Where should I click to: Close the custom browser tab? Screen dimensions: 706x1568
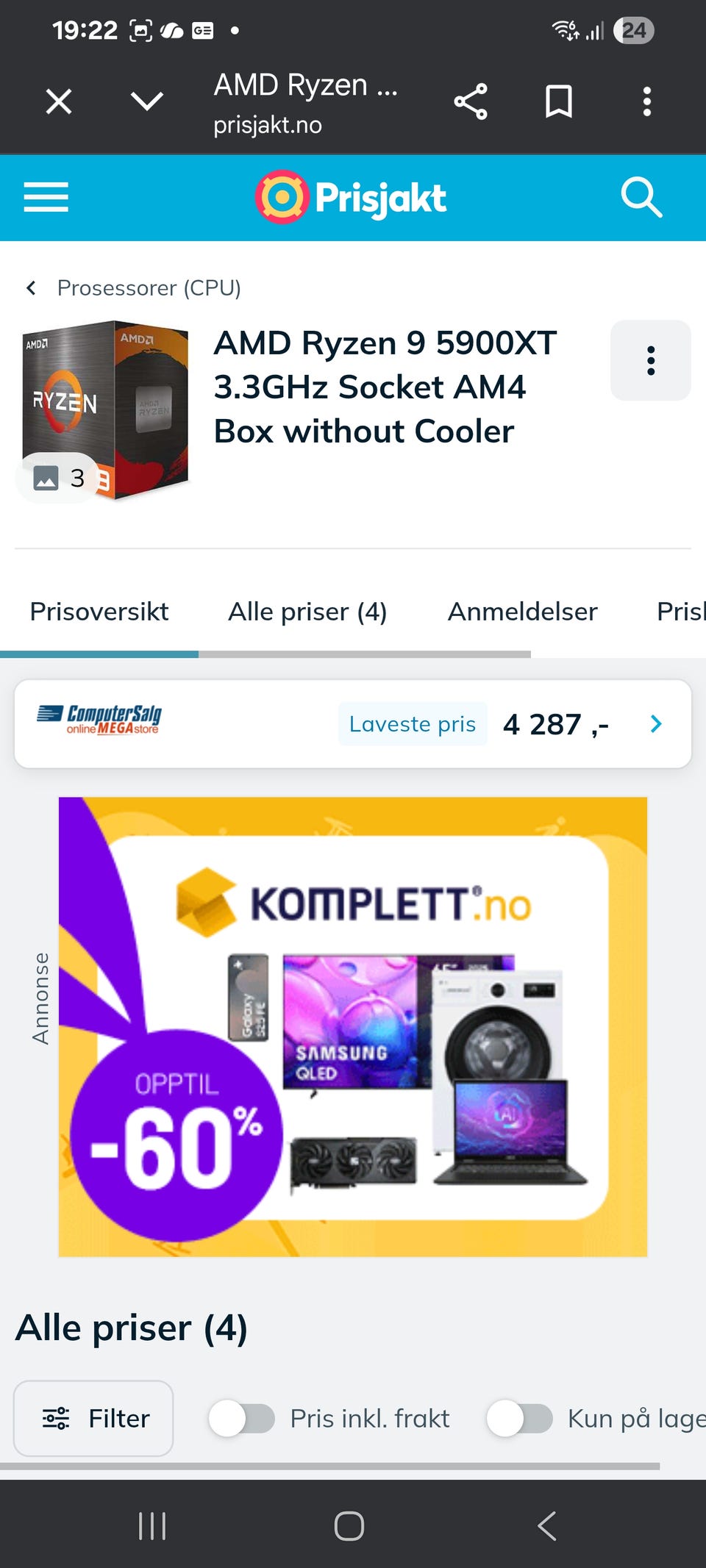(x=59, y=101)
